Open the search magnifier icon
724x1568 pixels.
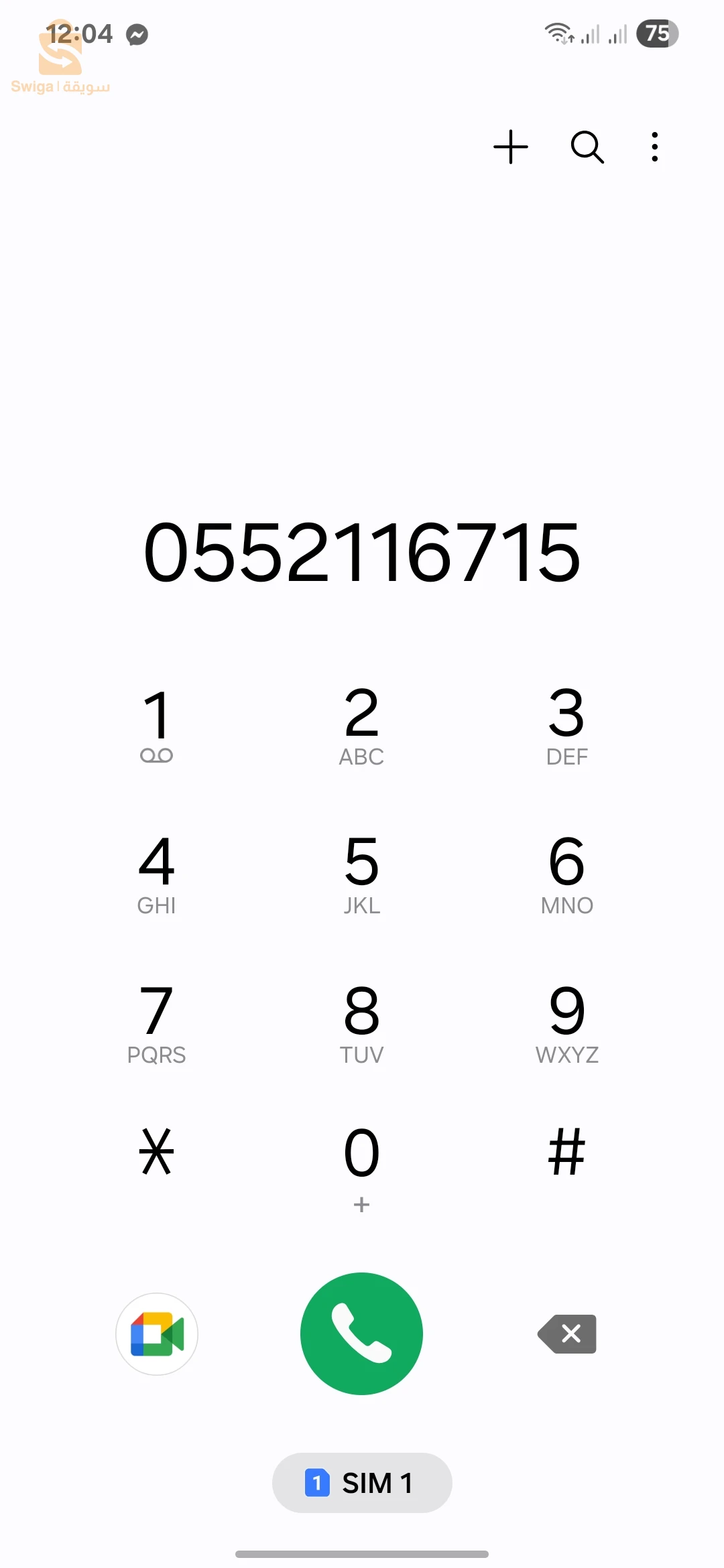coord(587,147)
